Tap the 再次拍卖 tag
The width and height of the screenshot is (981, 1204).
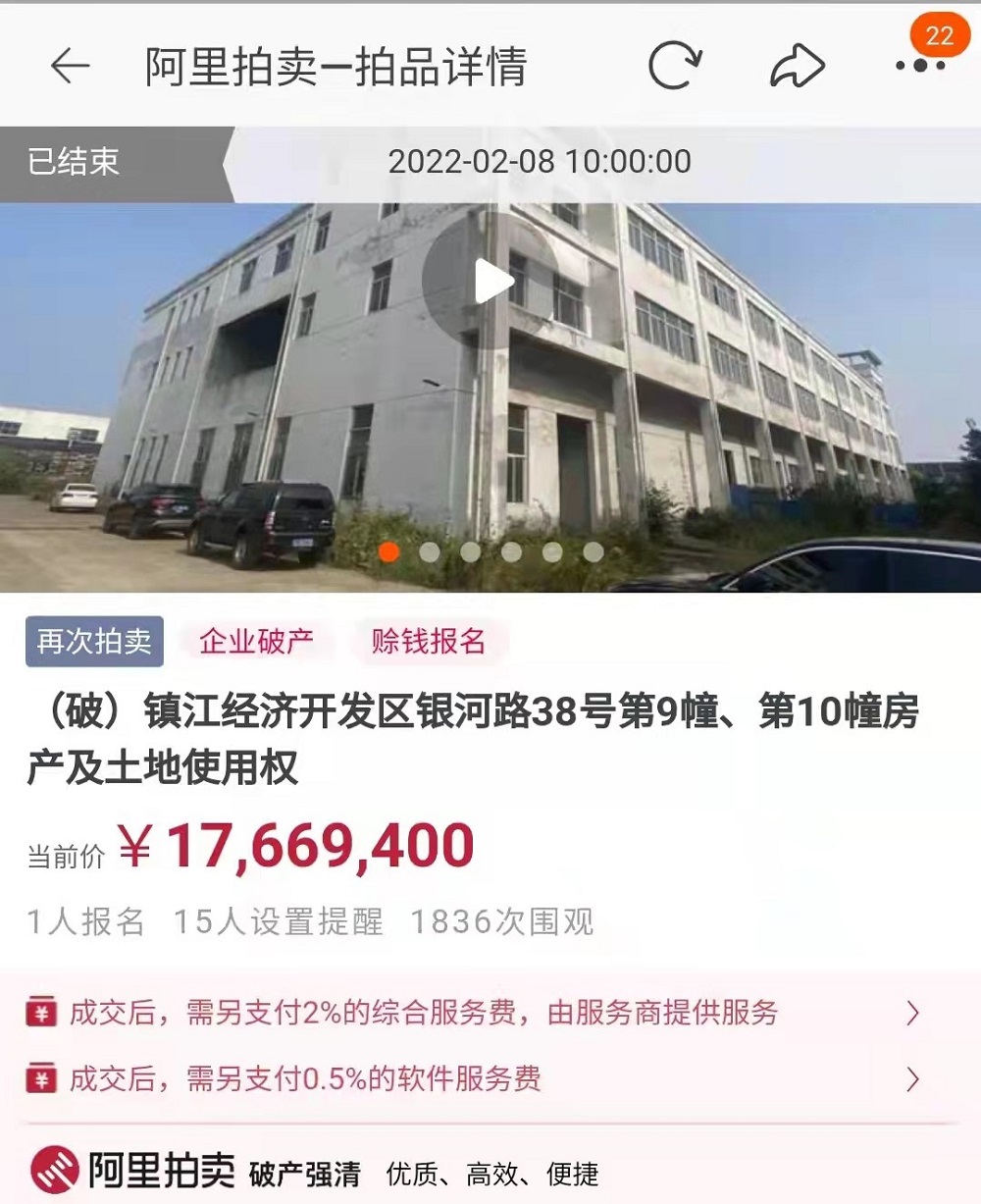(94, 642)
